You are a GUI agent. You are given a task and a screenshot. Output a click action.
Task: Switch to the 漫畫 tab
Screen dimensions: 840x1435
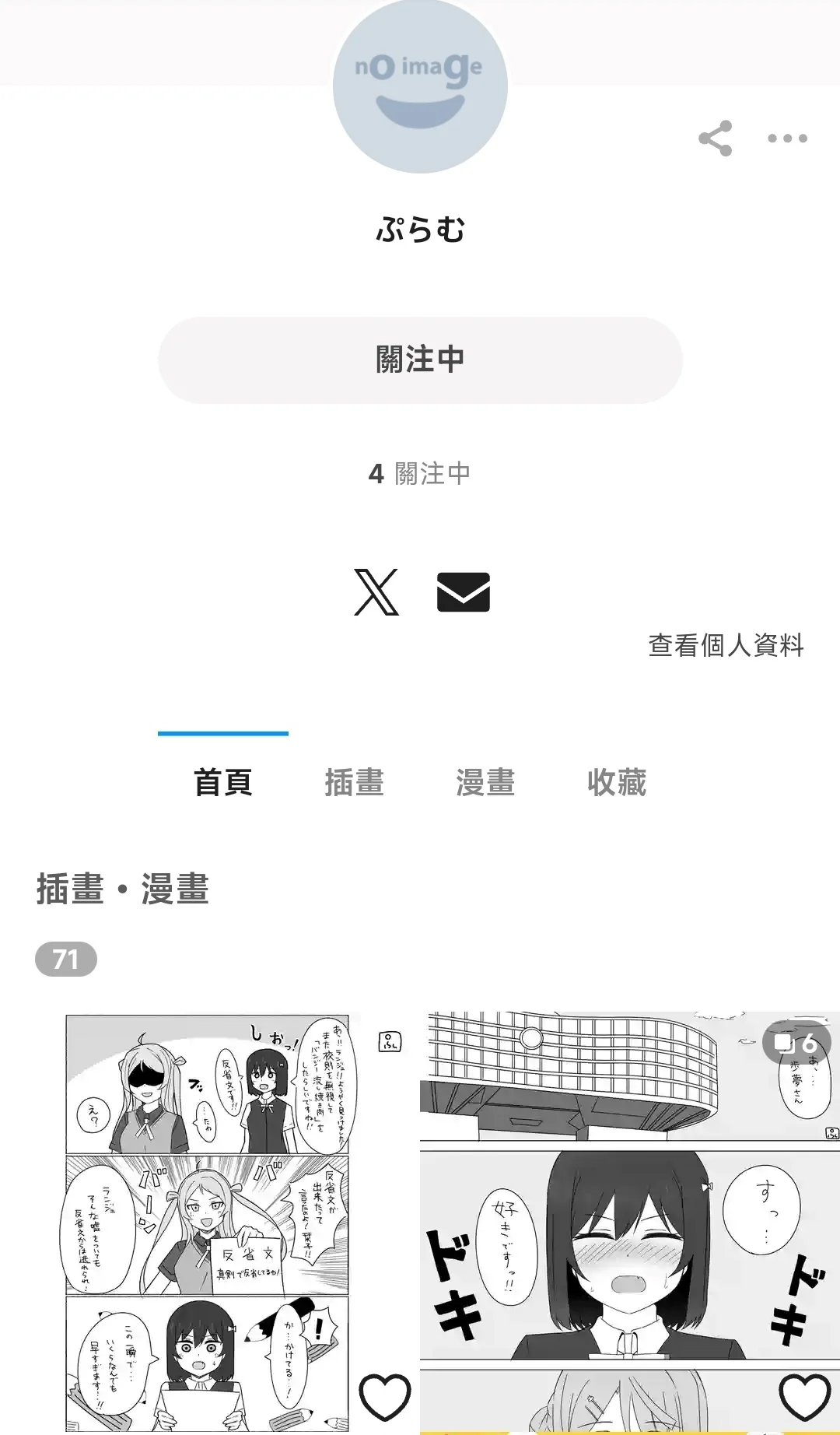click(485, 782)
